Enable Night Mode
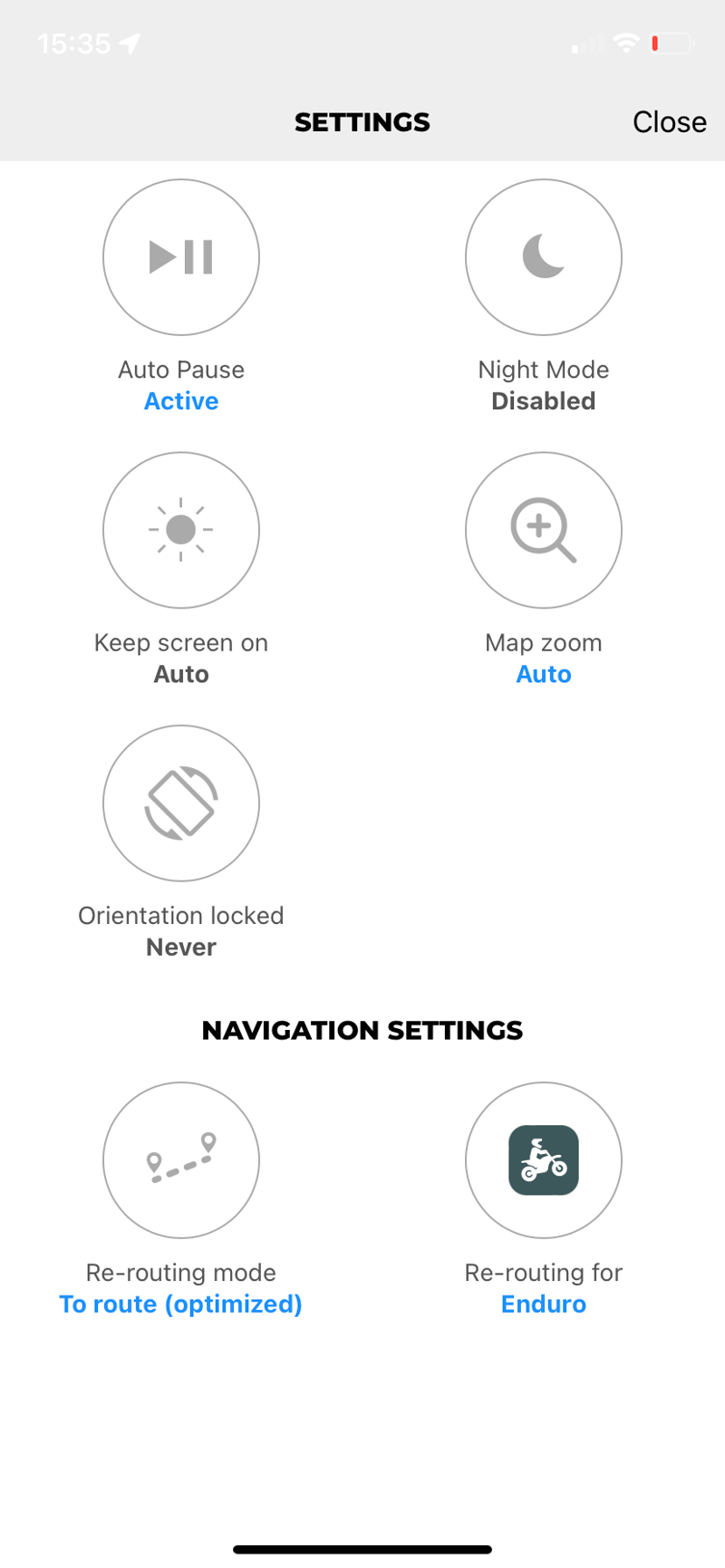Viewport: 725px width, 1568px height. click(x=544, y=257)
